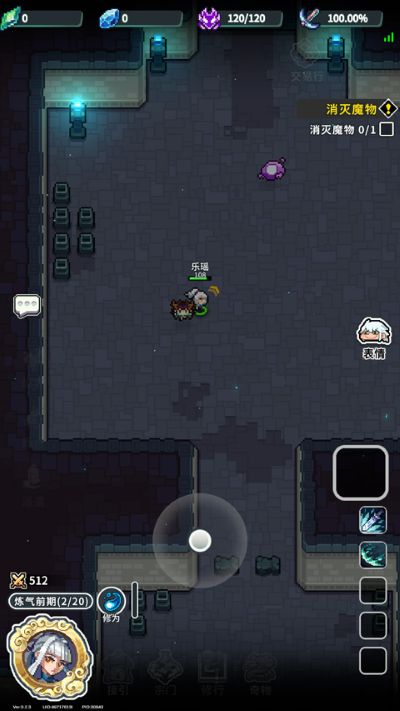Image resolution: width=400 pixels, height=711 pixels.
Task: Open the character portrait avatar
Action: click(x=50, y=658)
